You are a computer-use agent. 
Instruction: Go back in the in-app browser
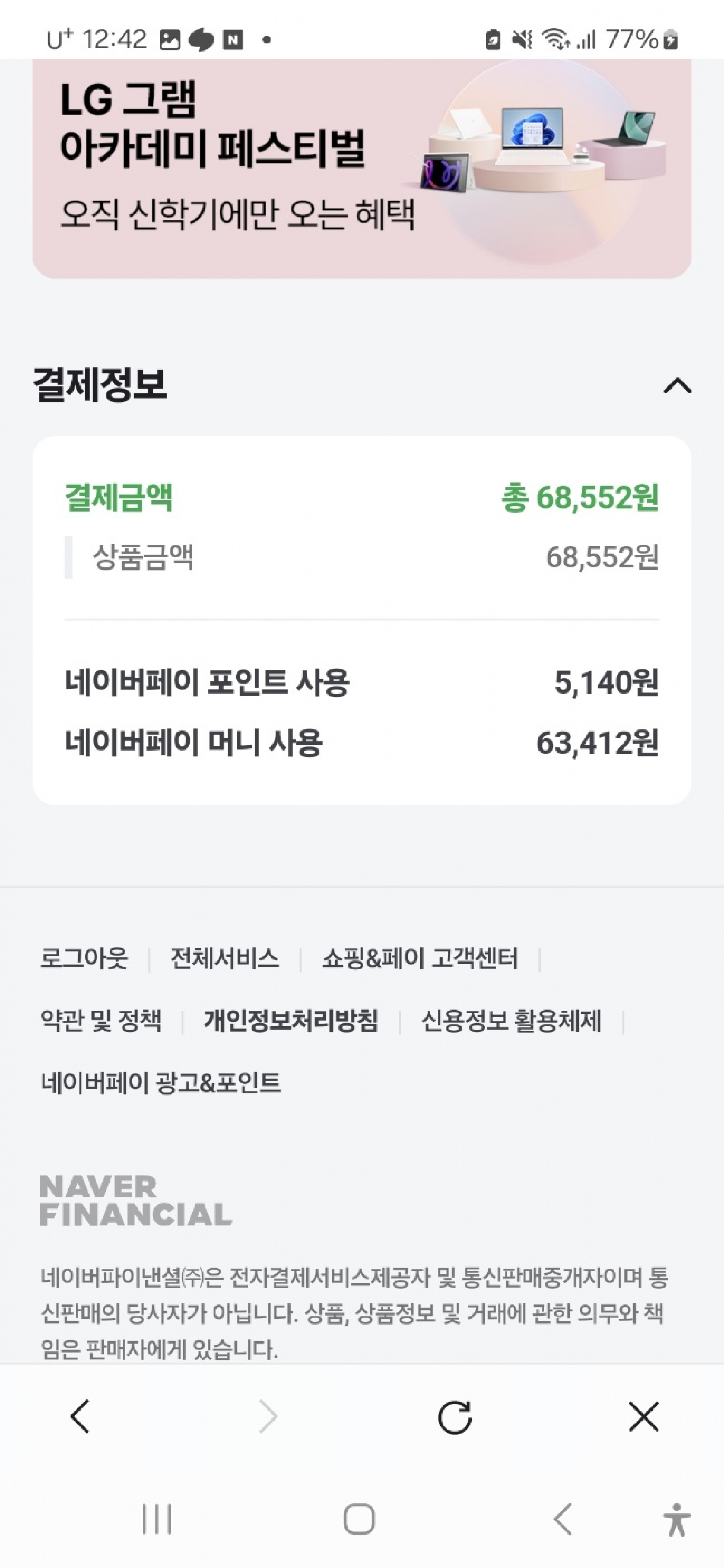[81, 1416]
